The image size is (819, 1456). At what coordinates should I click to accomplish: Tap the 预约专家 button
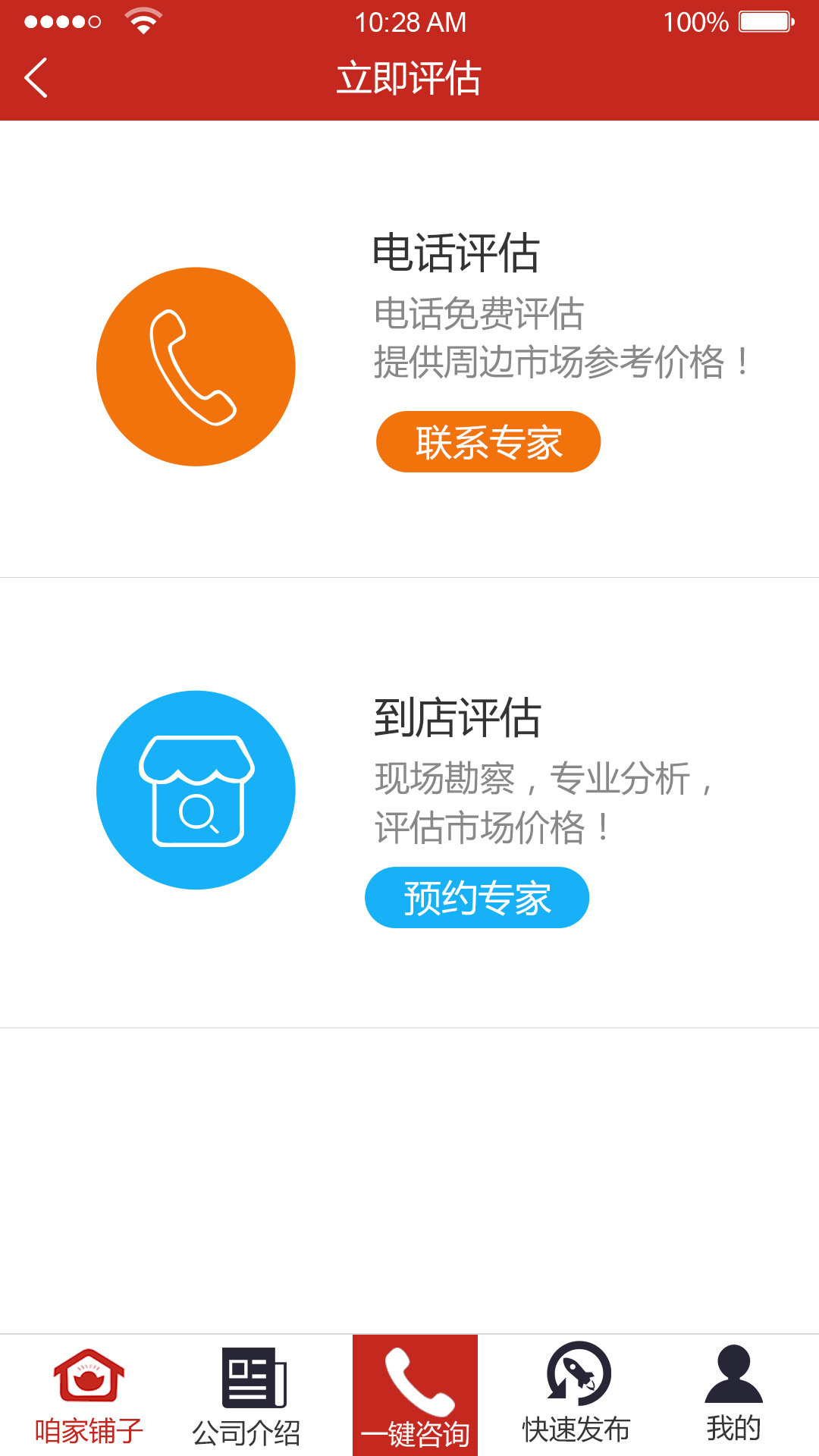[x=477, y=898]
